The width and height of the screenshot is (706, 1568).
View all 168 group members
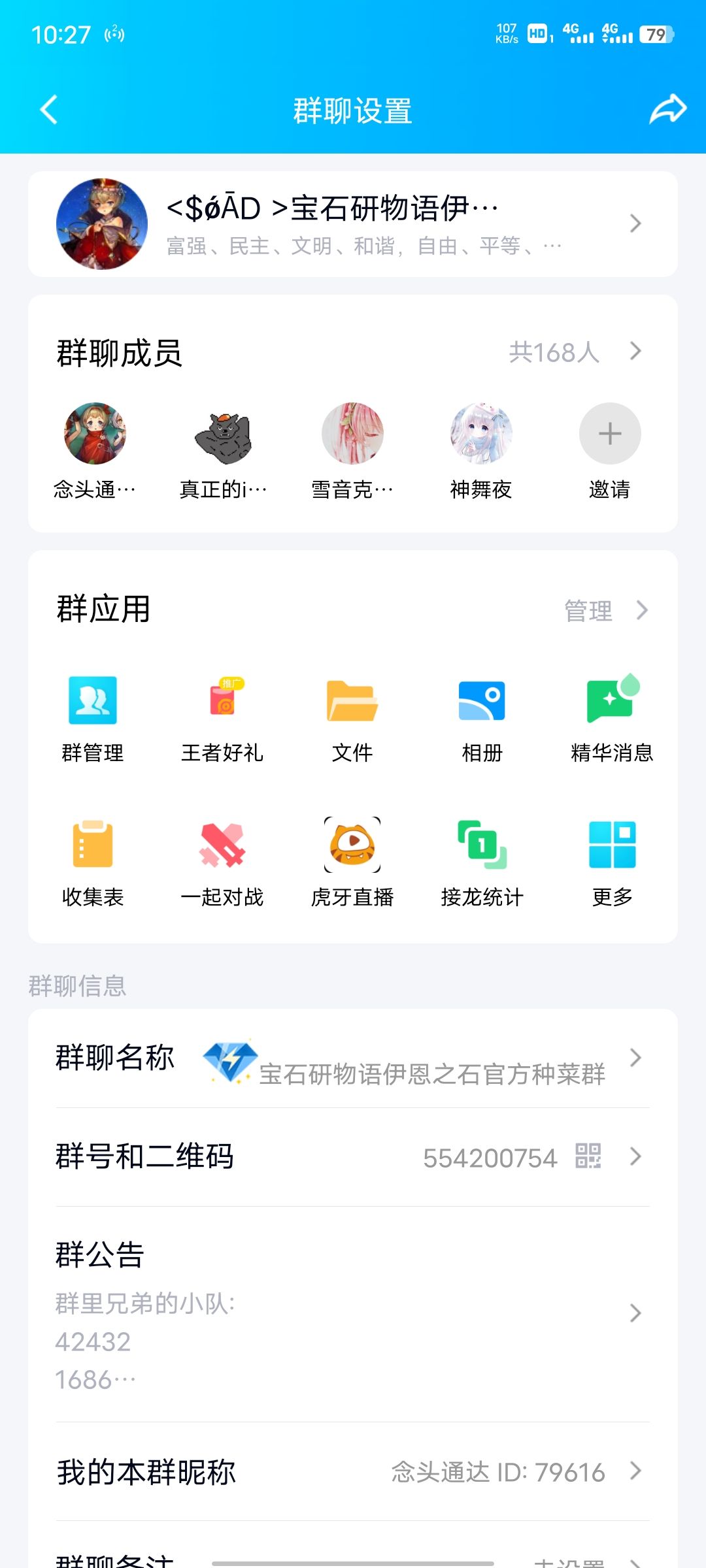(x=575, y=352)
